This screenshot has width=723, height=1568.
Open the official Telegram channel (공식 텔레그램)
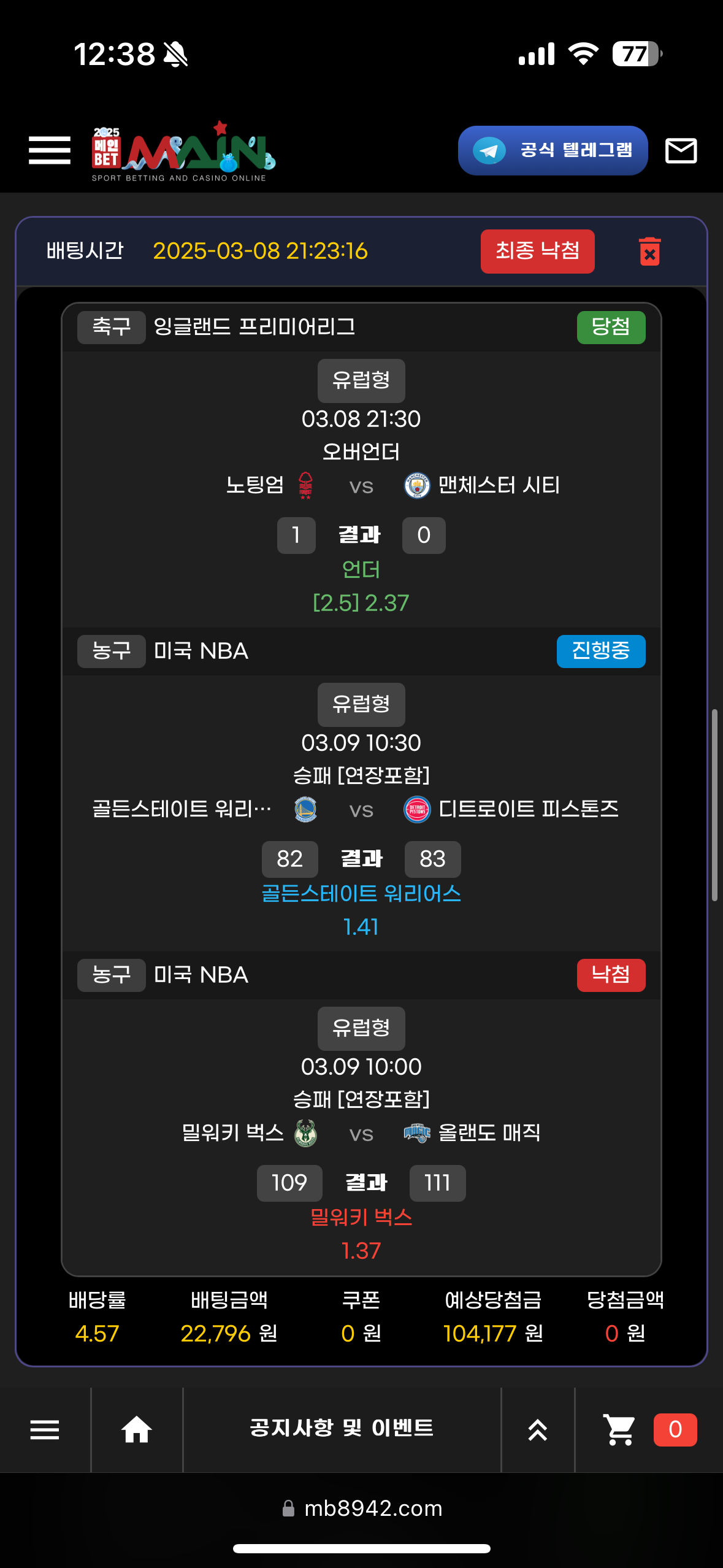click(x=553, y=150)
